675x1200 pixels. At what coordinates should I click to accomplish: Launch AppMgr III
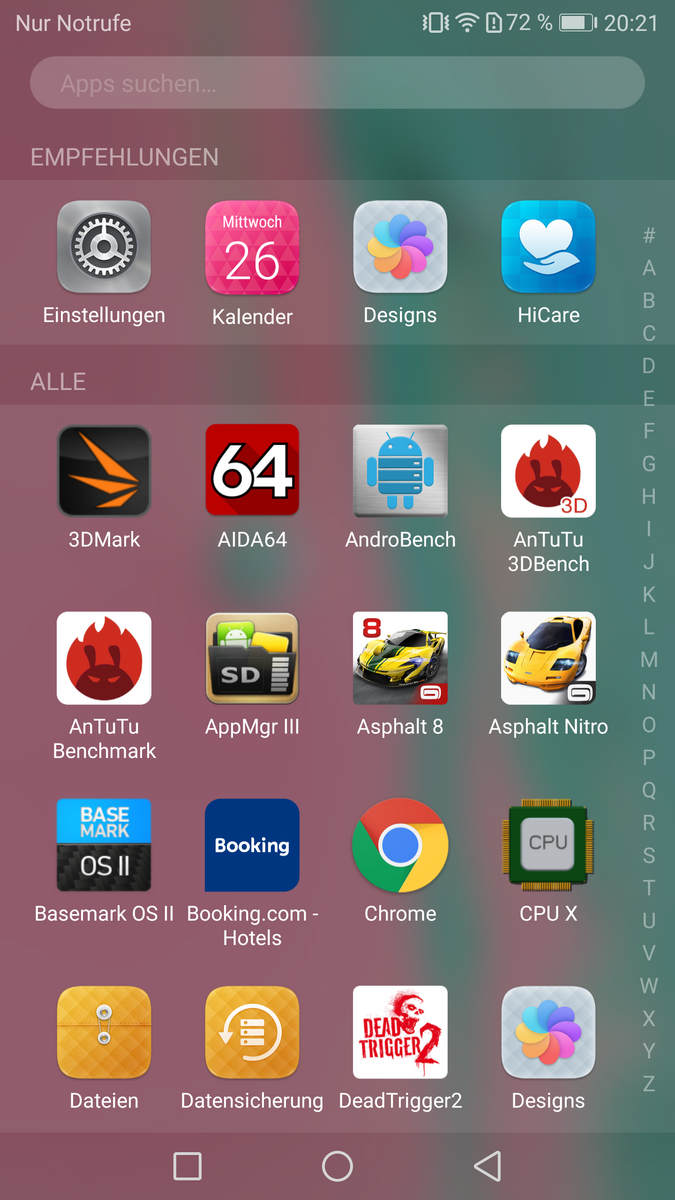(252, 659)
